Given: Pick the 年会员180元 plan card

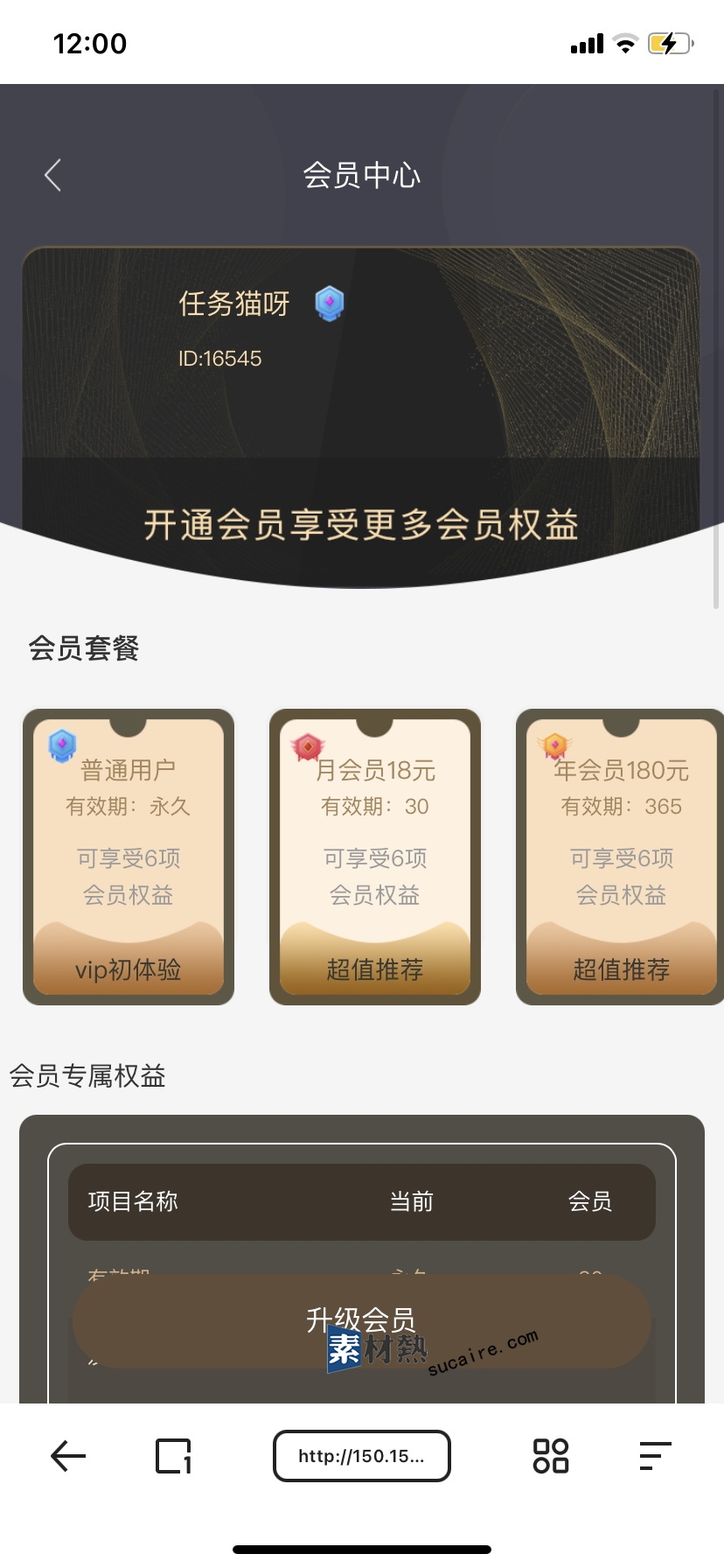Looking at the screenshot, I should coord(620,857).
